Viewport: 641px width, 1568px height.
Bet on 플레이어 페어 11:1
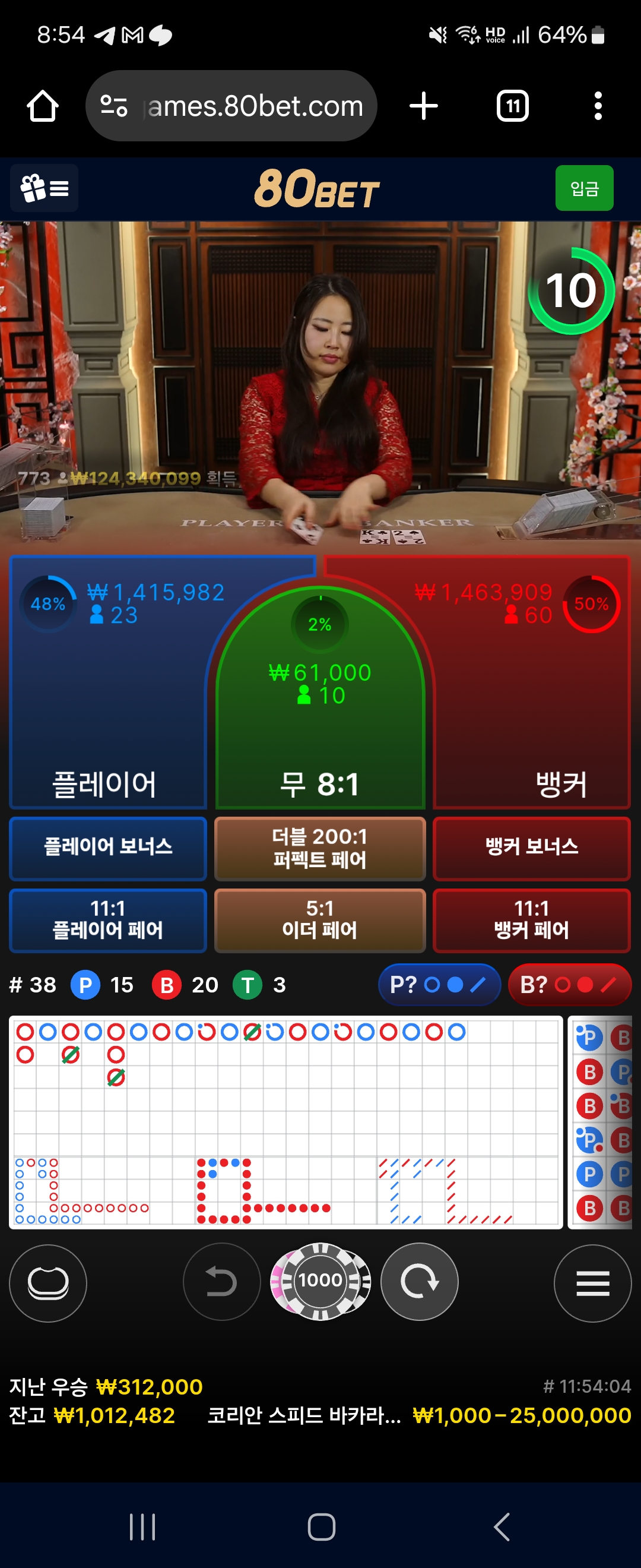tap(108, 919)
